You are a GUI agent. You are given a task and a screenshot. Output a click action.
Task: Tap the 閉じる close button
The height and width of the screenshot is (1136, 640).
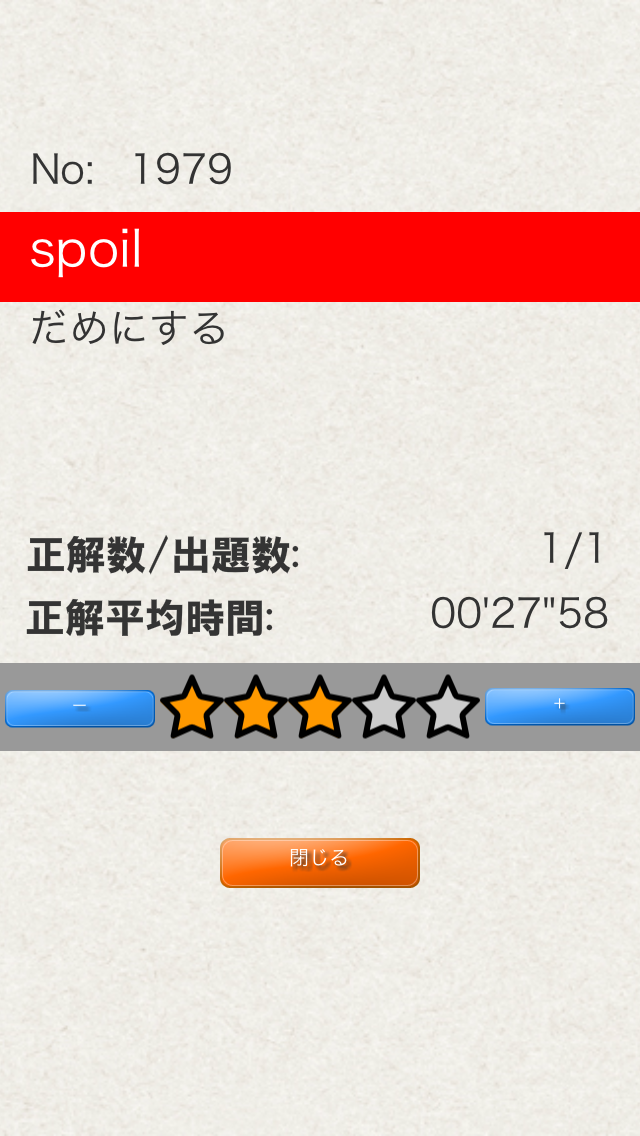point(320,862)
